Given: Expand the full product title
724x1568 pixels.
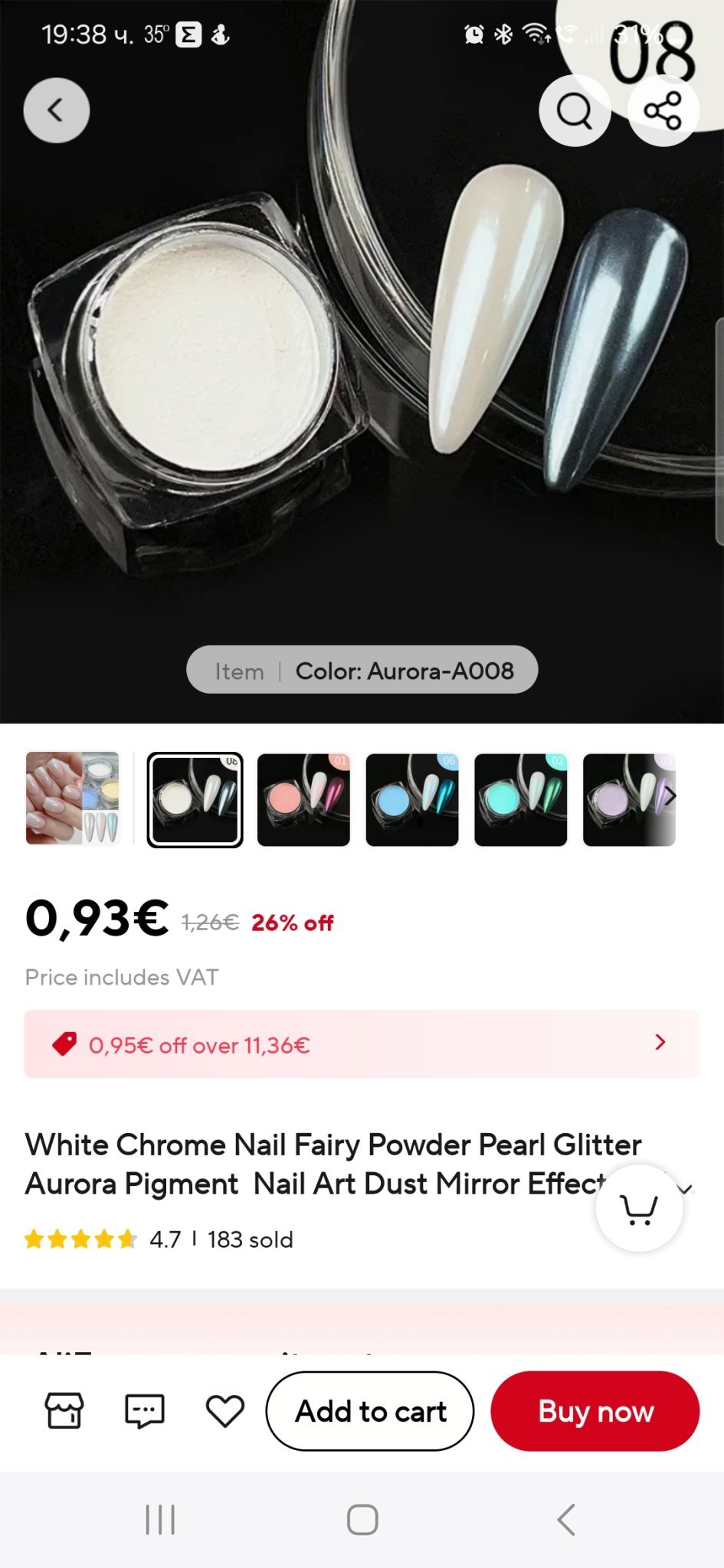Looking at the screenshot, I should pos(686,1188).
